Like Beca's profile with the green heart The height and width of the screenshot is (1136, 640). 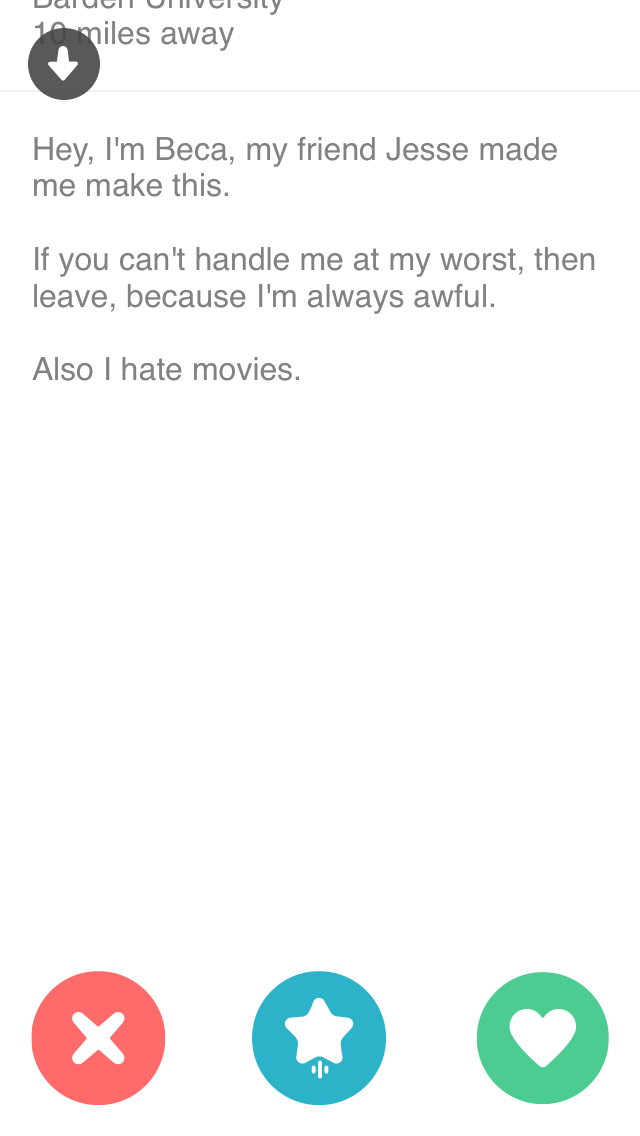[543, 1038]
